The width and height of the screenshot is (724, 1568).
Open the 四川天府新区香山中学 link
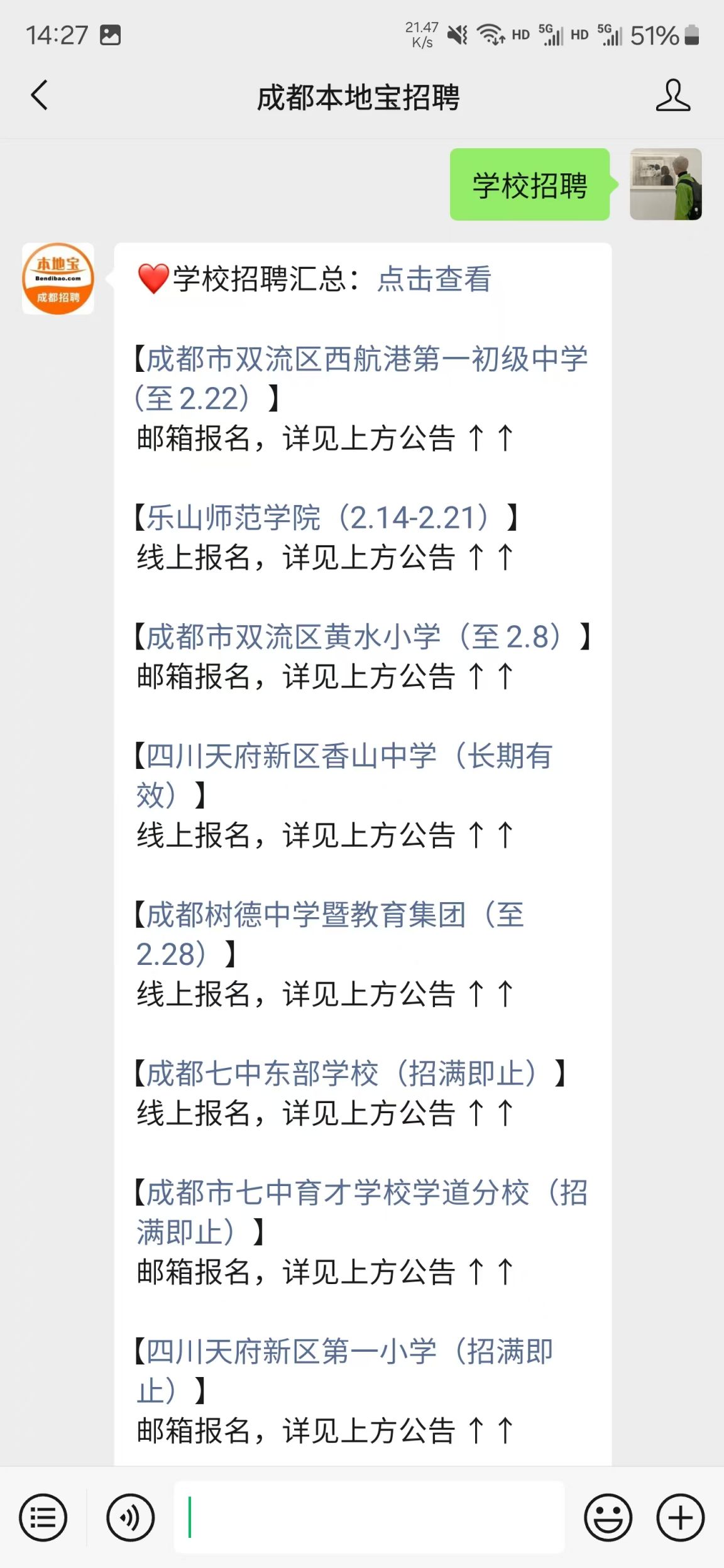click(344, 775)
